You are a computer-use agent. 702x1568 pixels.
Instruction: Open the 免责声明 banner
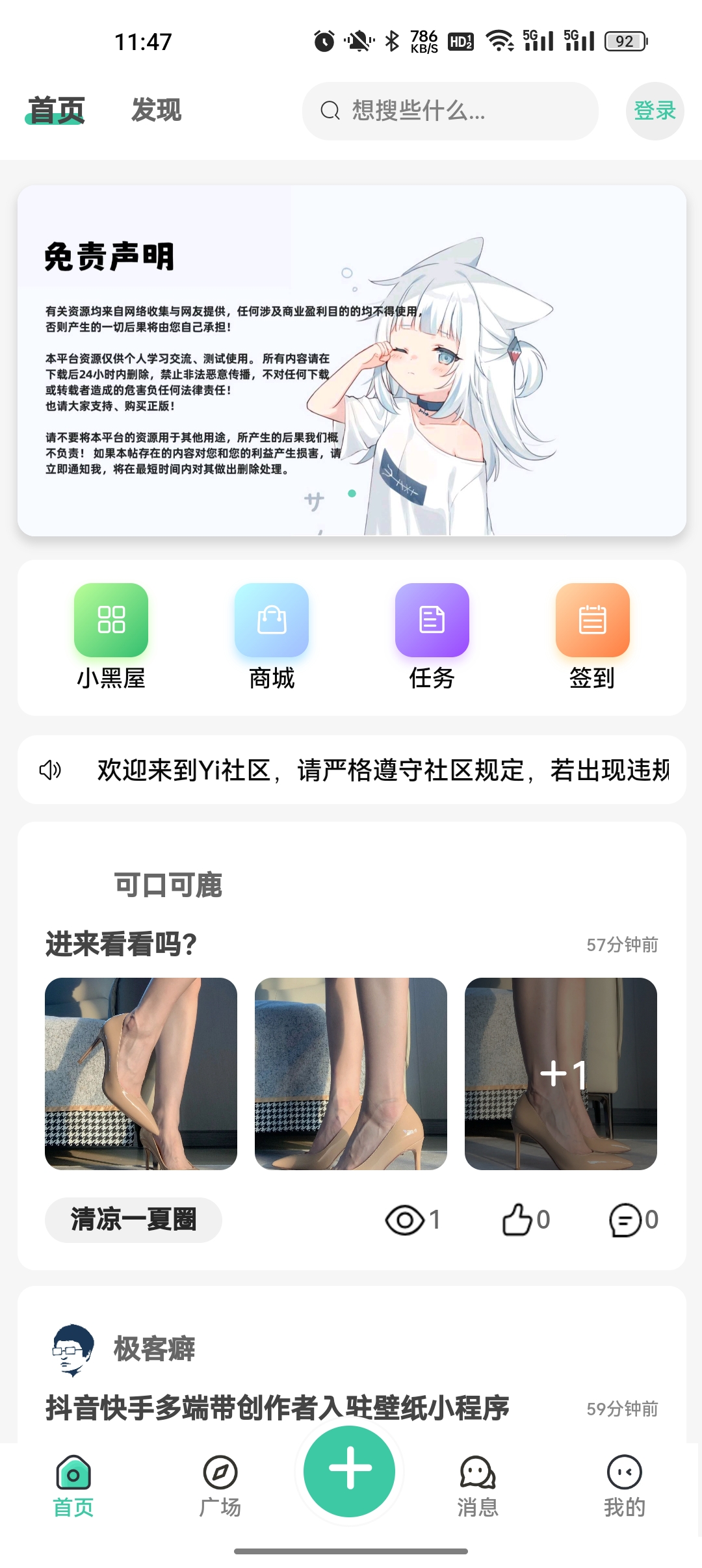352,361
